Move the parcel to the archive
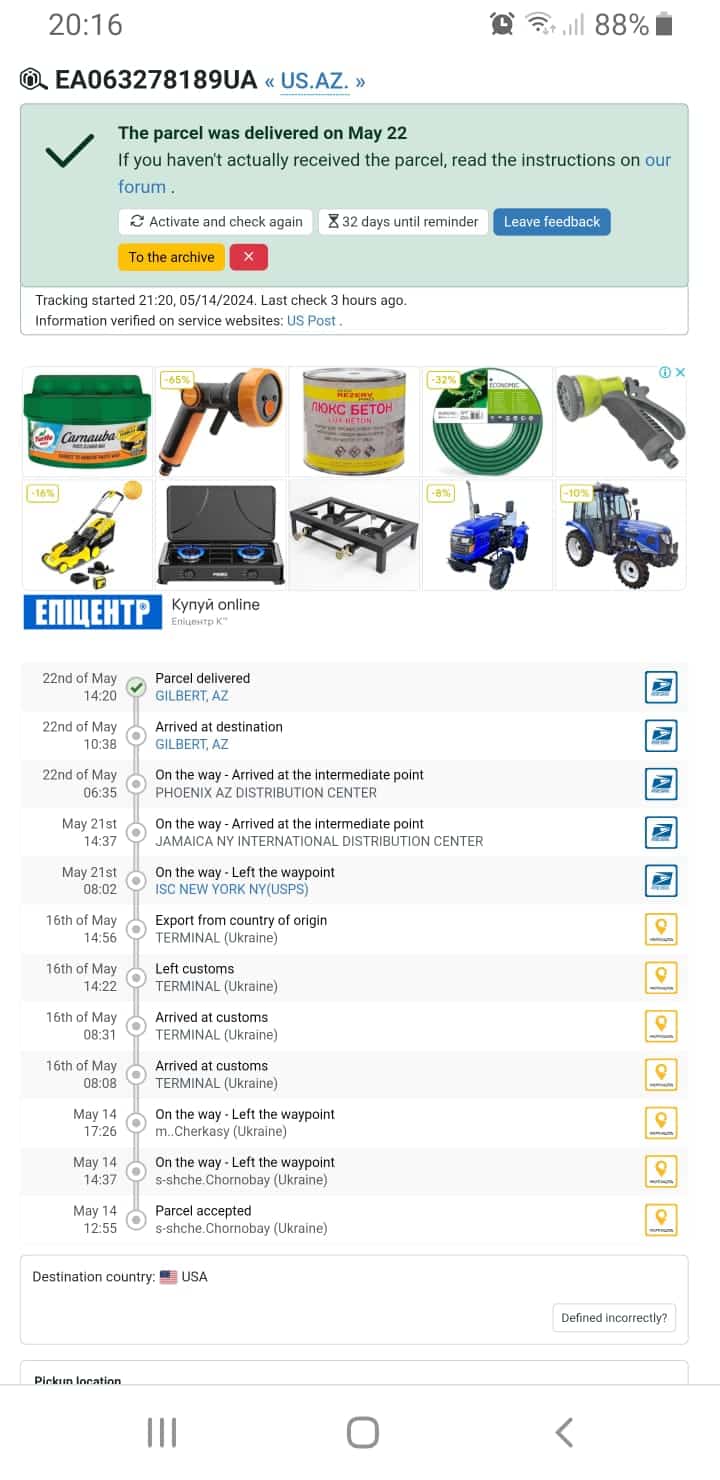The image size is (720, 1480). pos(171,257)
